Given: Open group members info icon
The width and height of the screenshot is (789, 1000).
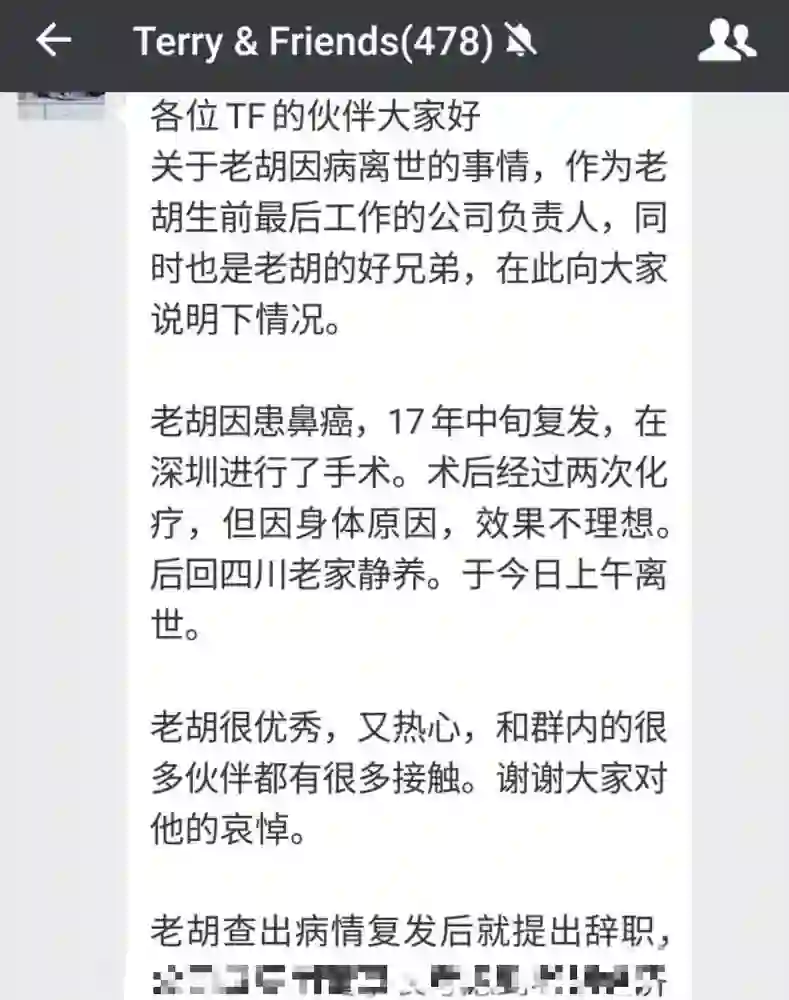Looking at the screenshot, I should click(727, 41).
